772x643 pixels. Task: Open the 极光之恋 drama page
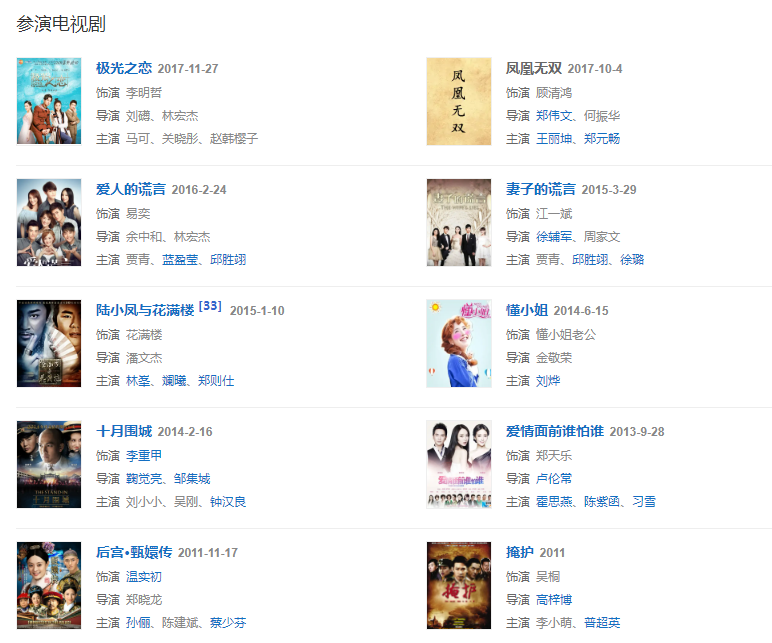pyautogui.click(x=124, y=68)
